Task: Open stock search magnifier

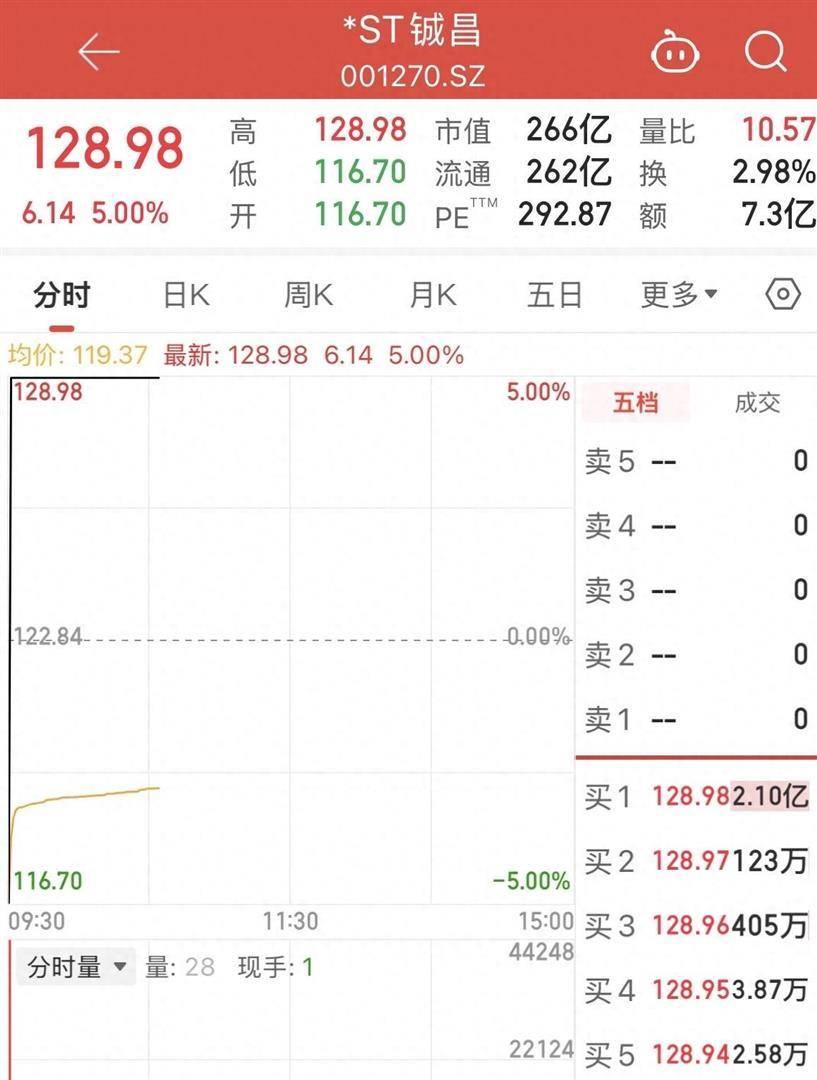Action: click(765, 51)
